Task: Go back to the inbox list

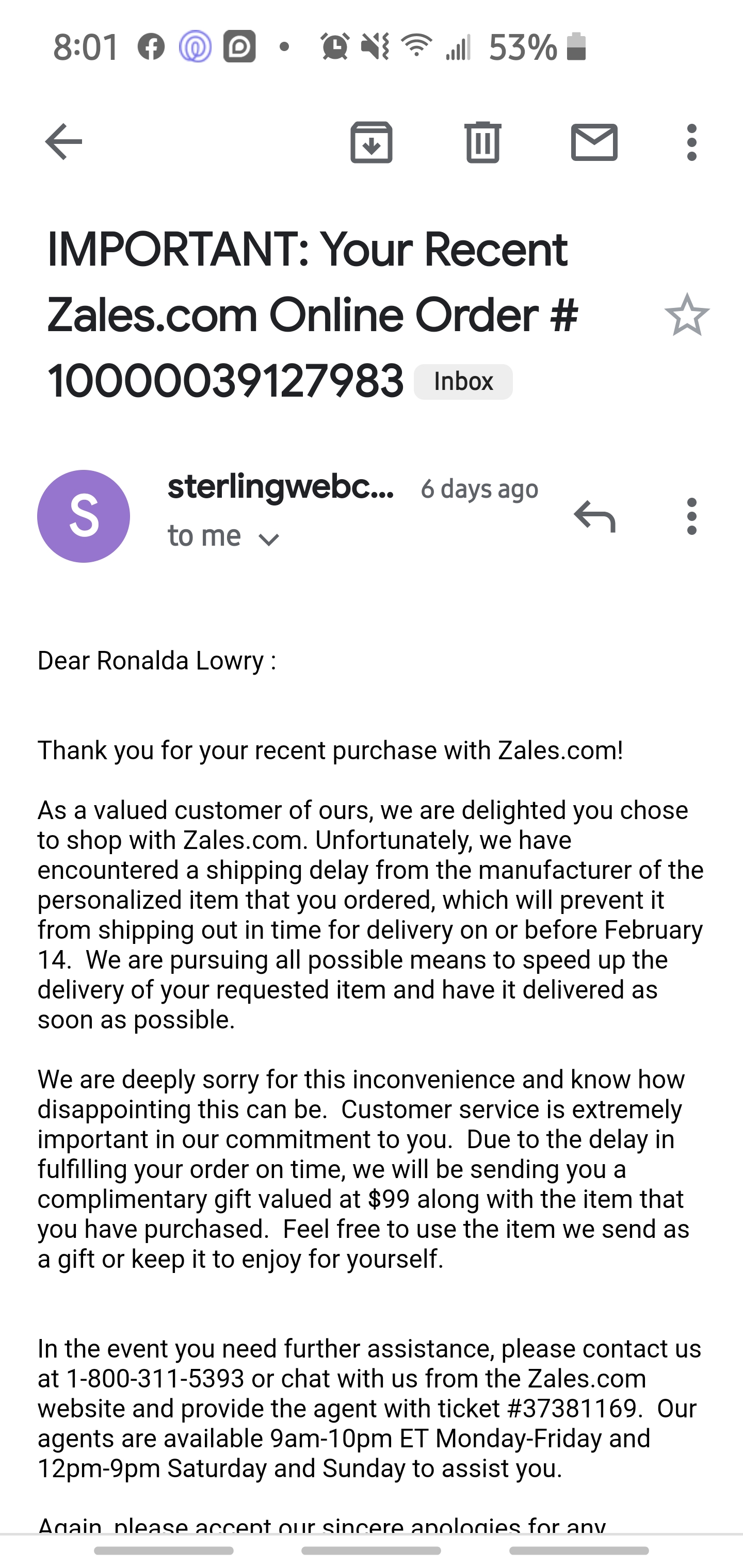Action: (63, 142)
